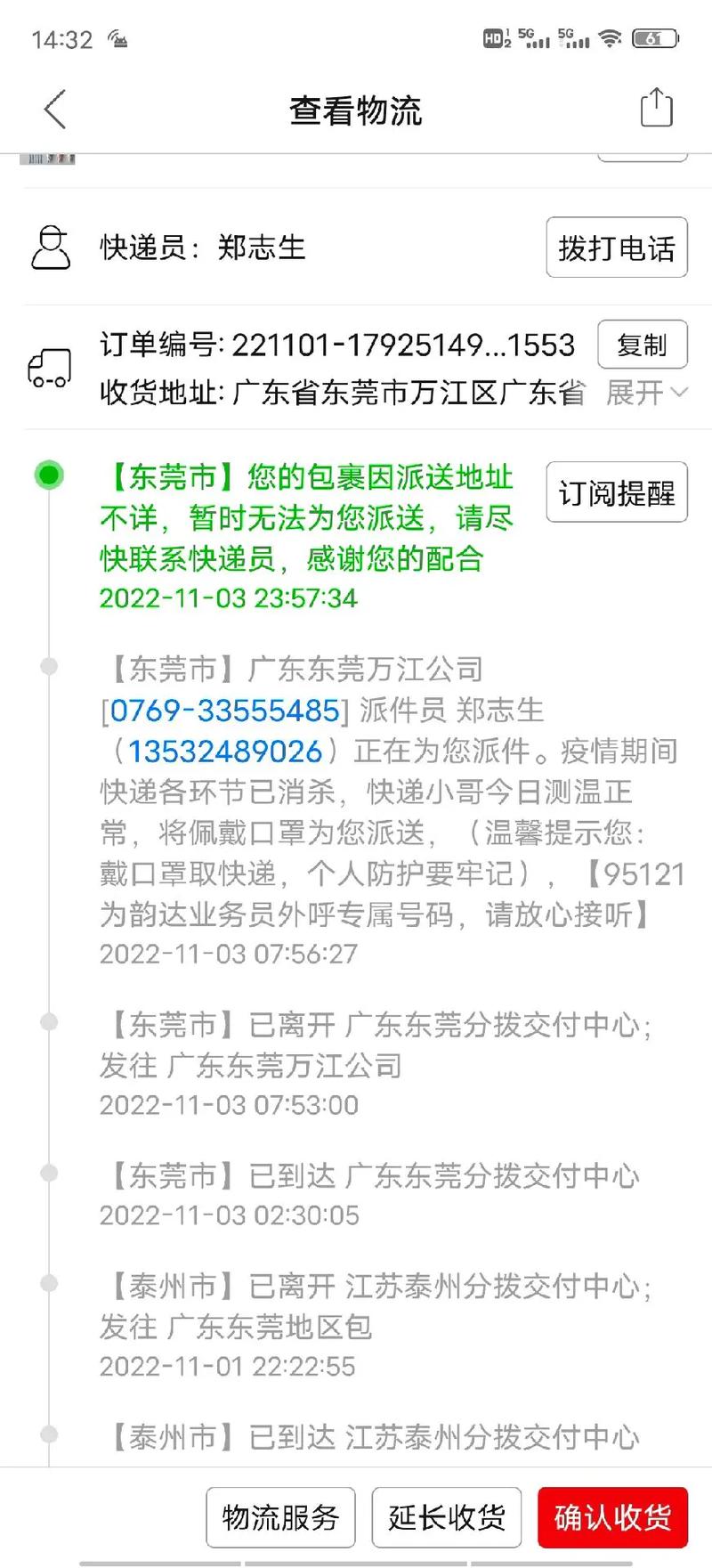Tap 延长收货 to extend the receipt period
The height and width of the screenshot is (1568, 712).
(x=446, y=1517)
